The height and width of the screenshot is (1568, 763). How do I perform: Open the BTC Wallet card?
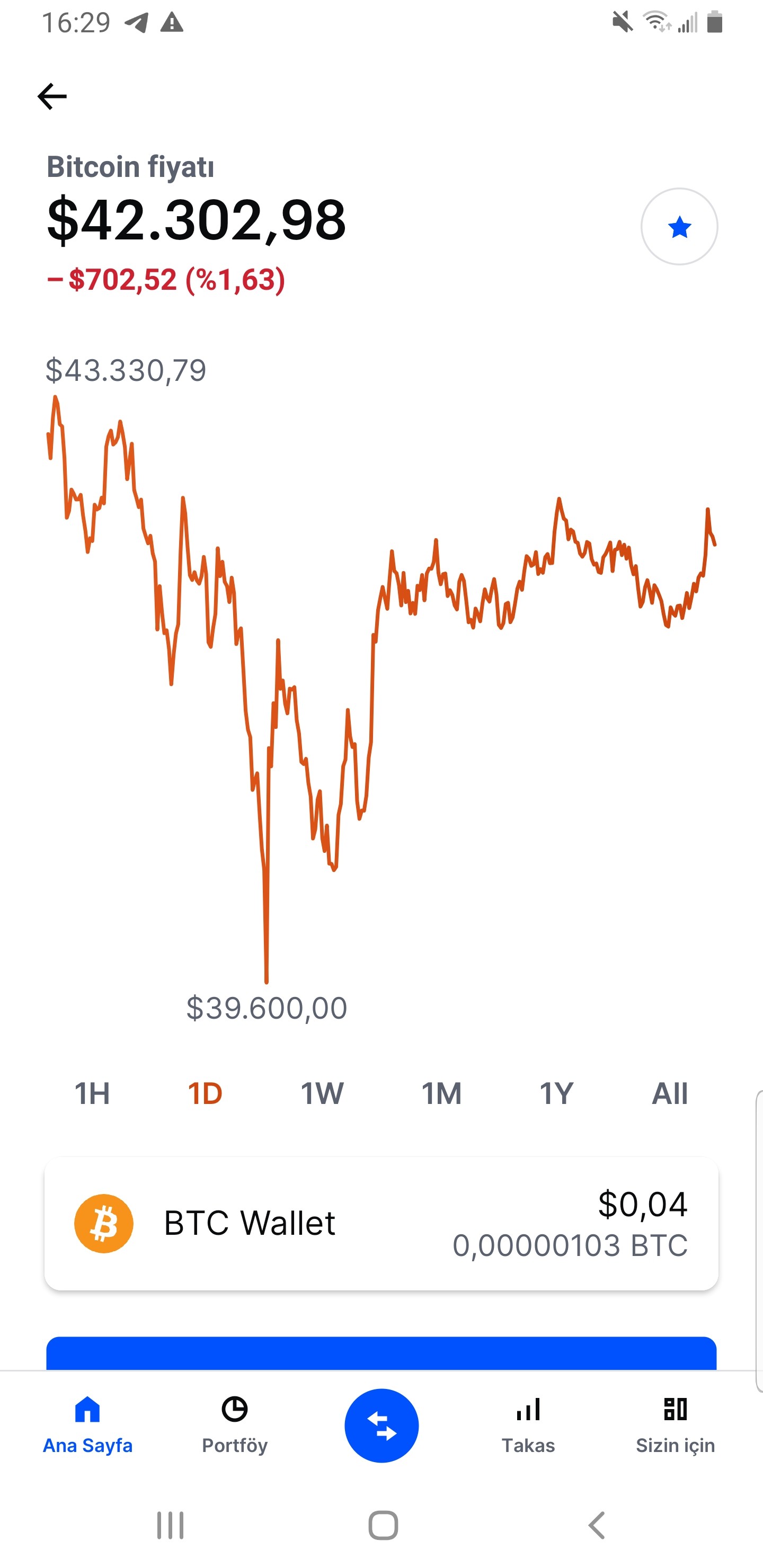(x=381, y=1224)
